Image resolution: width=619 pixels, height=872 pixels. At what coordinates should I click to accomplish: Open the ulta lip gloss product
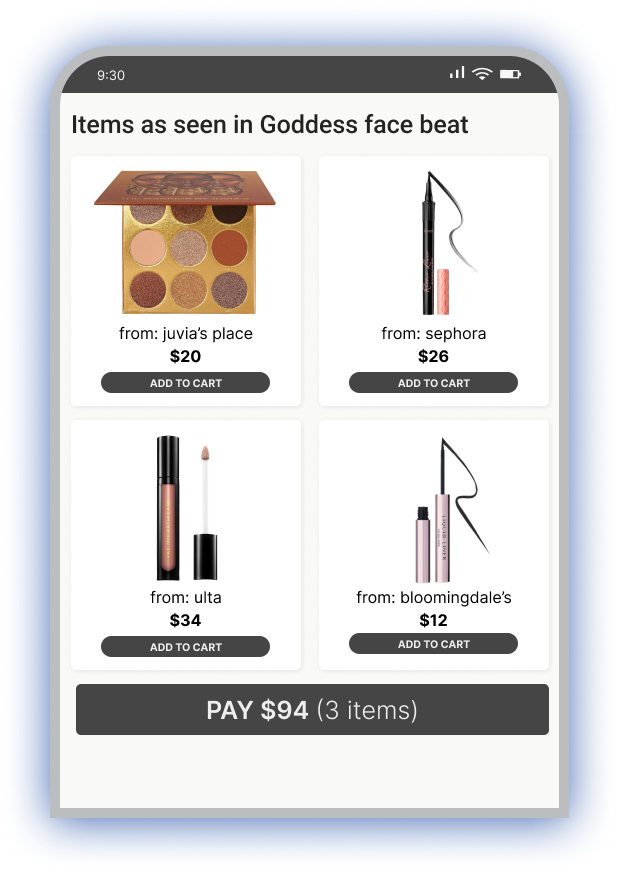point(185,508)
